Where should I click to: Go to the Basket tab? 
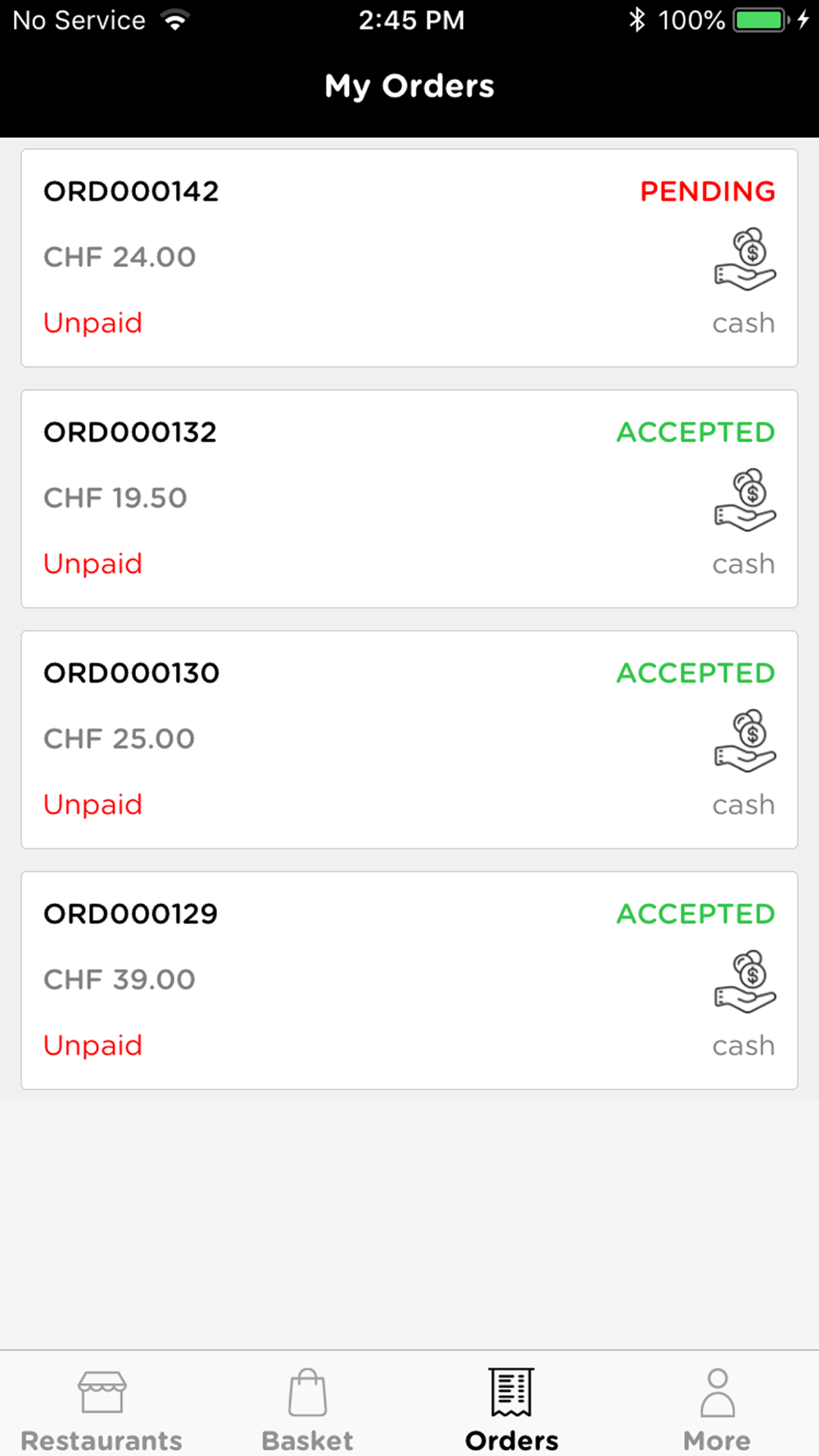point(307,1409)
